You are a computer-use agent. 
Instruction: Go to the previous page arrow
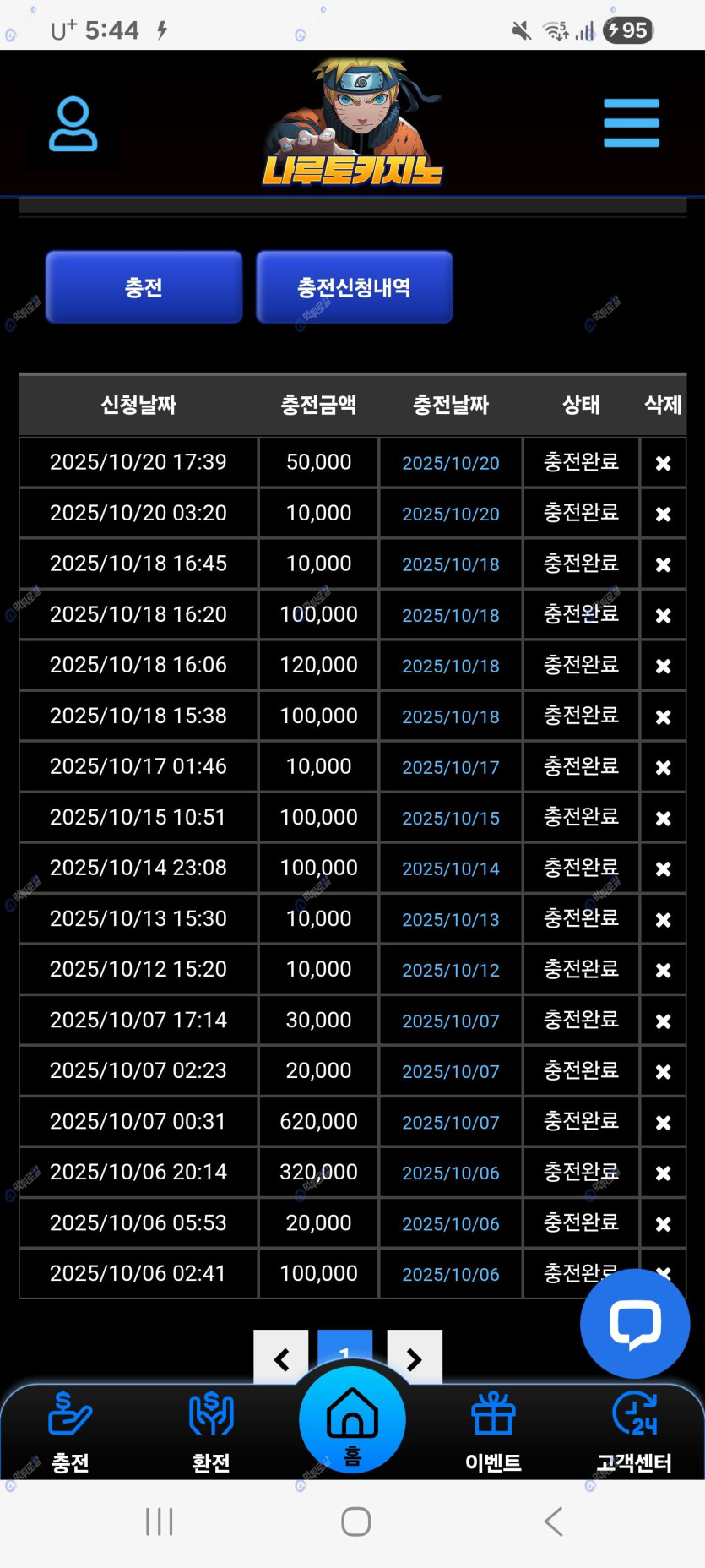(x=281, y=1358)
